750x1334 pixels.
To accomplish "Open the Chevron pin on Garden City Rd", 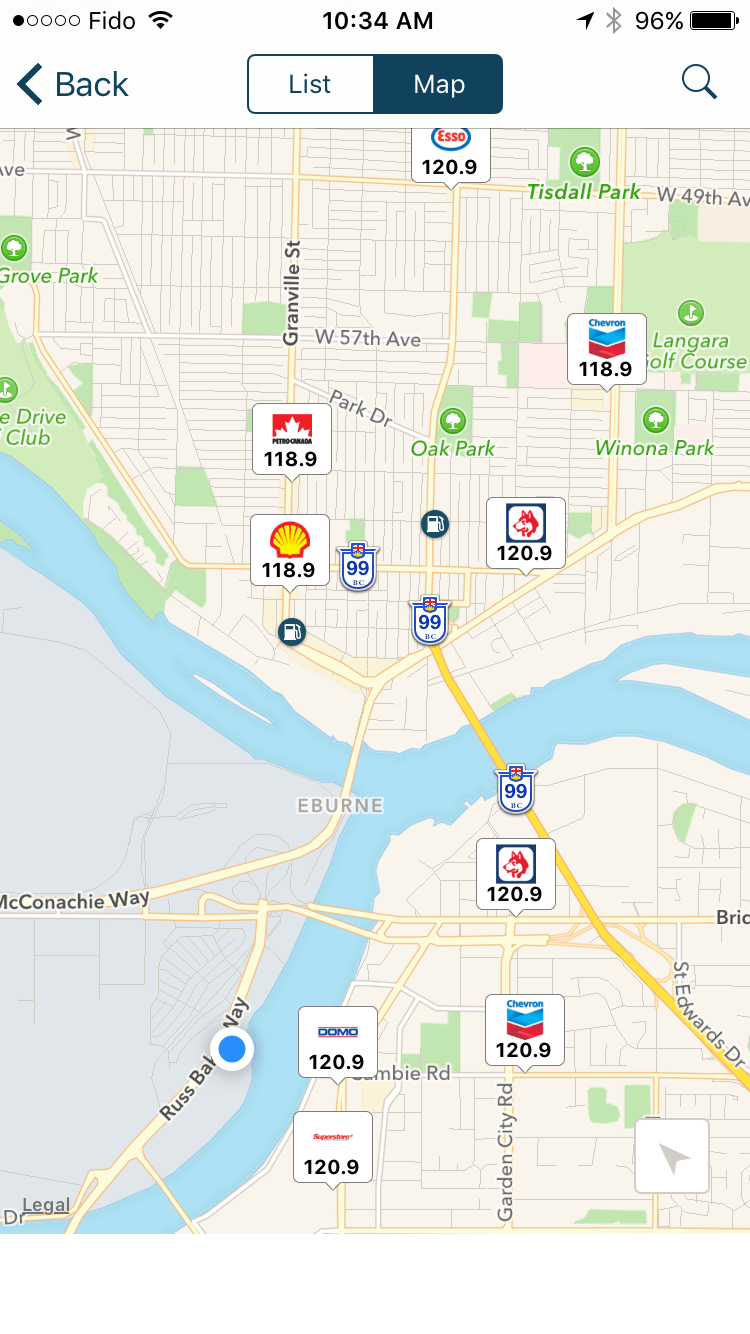I will [x=524, y=1030].
